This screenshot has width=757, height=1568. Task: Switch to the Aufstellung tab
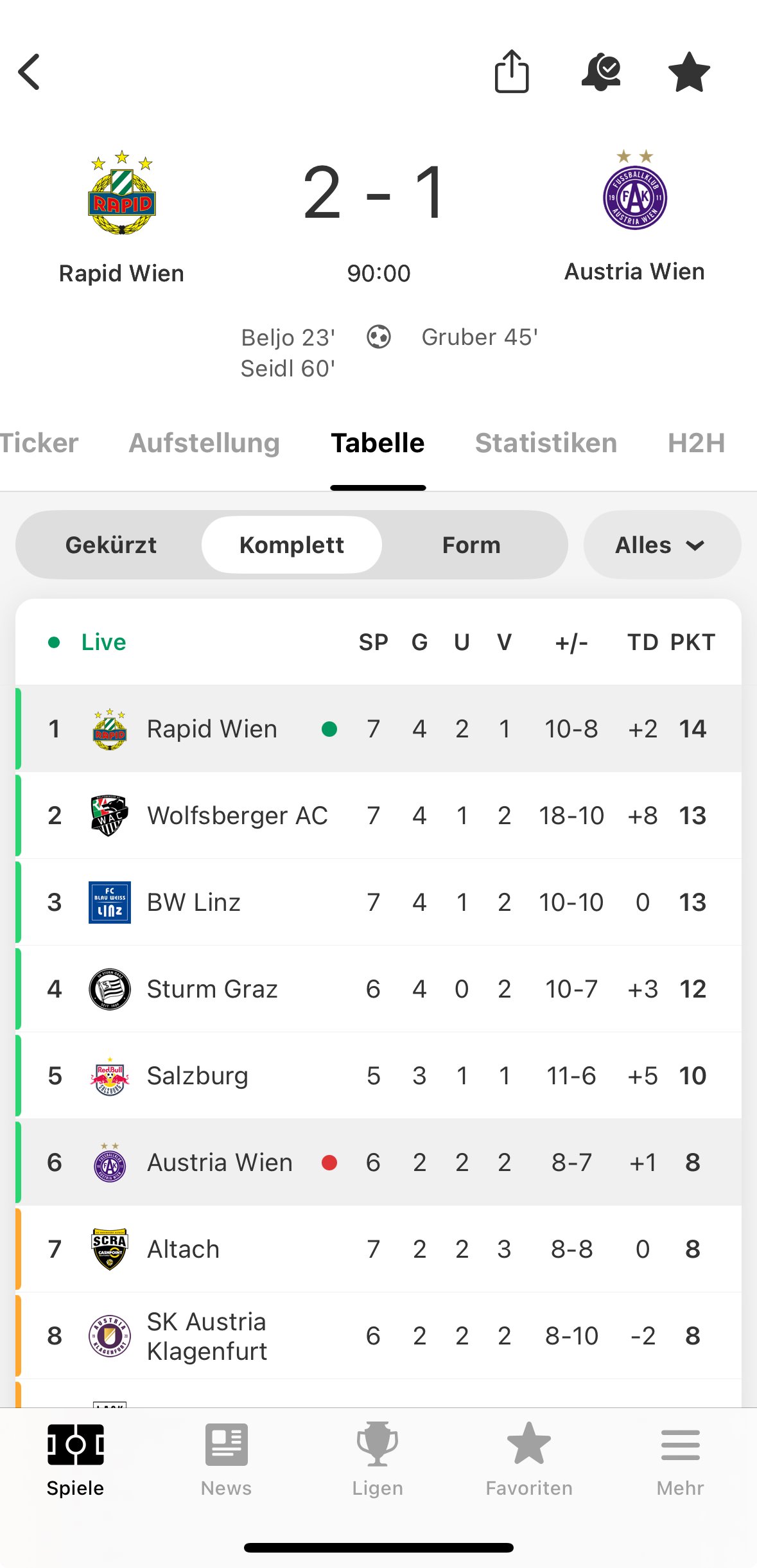204,443
